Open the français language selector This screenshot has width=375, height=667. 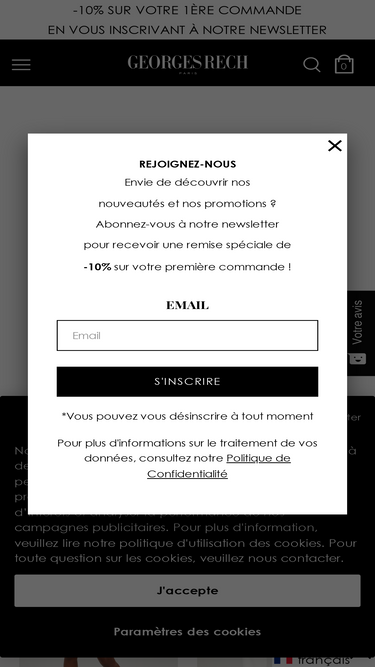point(315,661)
